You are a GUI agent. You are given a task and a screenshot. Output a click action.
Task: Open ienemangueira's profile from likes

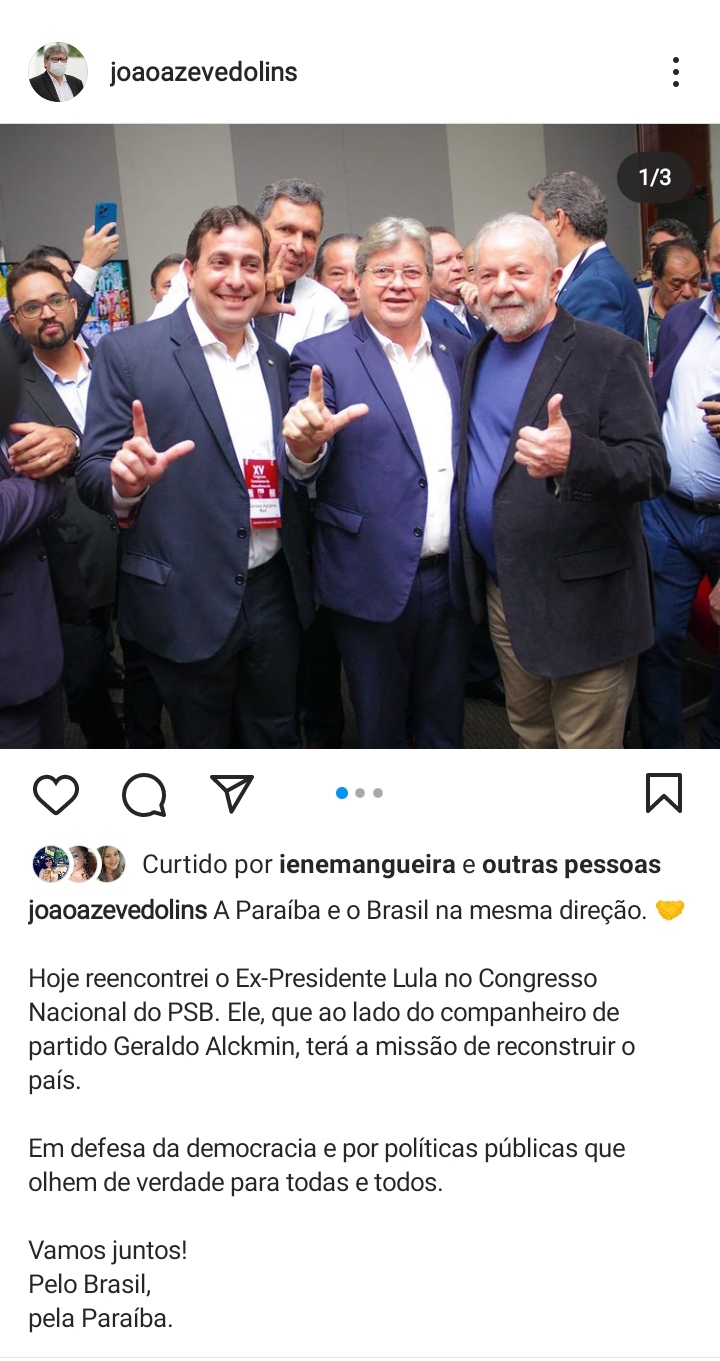click(x=366, y=864)
